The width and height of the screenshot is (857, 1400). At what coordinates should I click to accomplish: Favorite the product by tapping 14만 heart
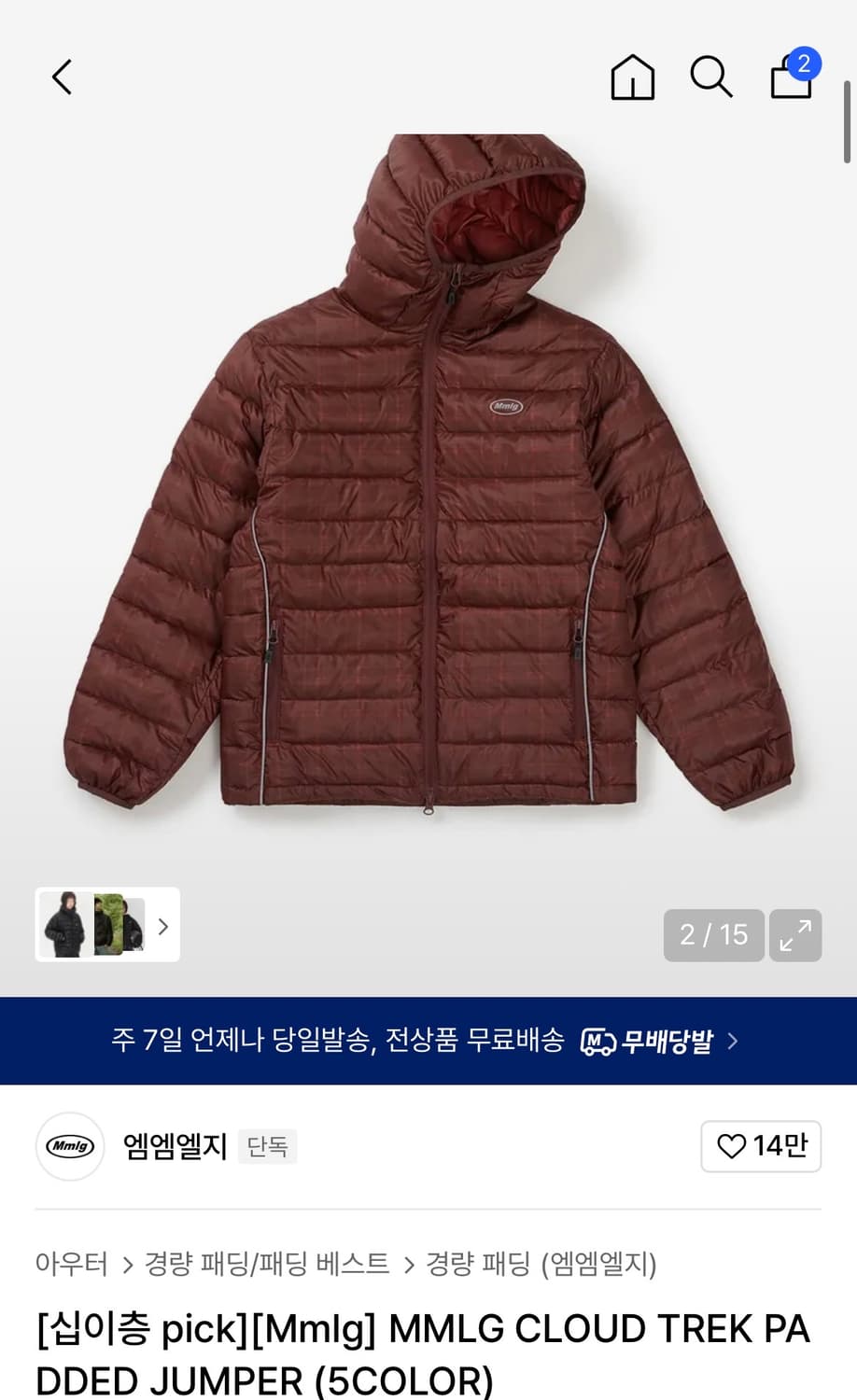(761, 1146)
